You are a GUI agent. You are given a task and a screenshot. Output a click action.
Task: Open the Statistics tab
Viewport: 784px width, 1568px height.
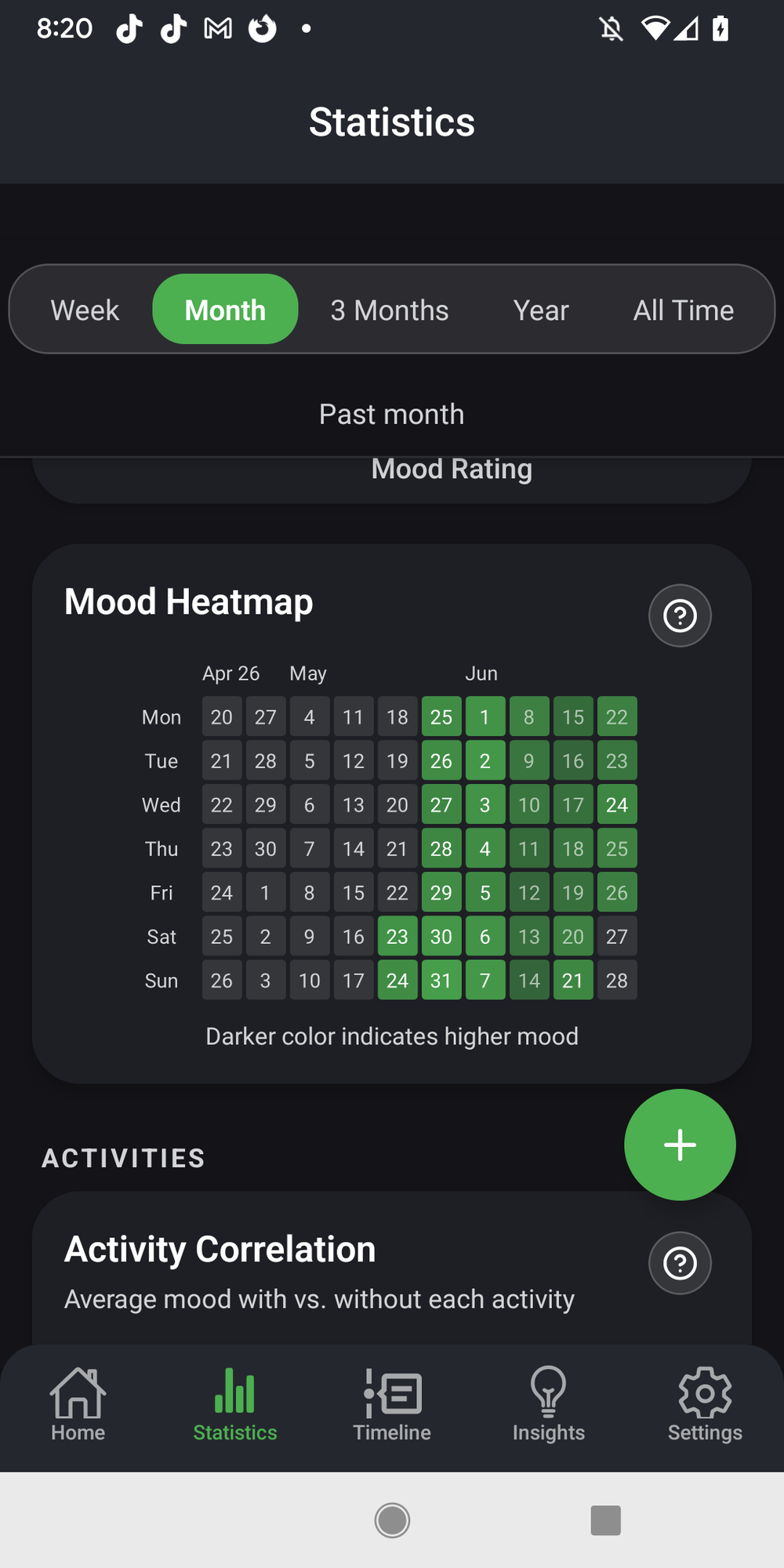(235, 1405)
